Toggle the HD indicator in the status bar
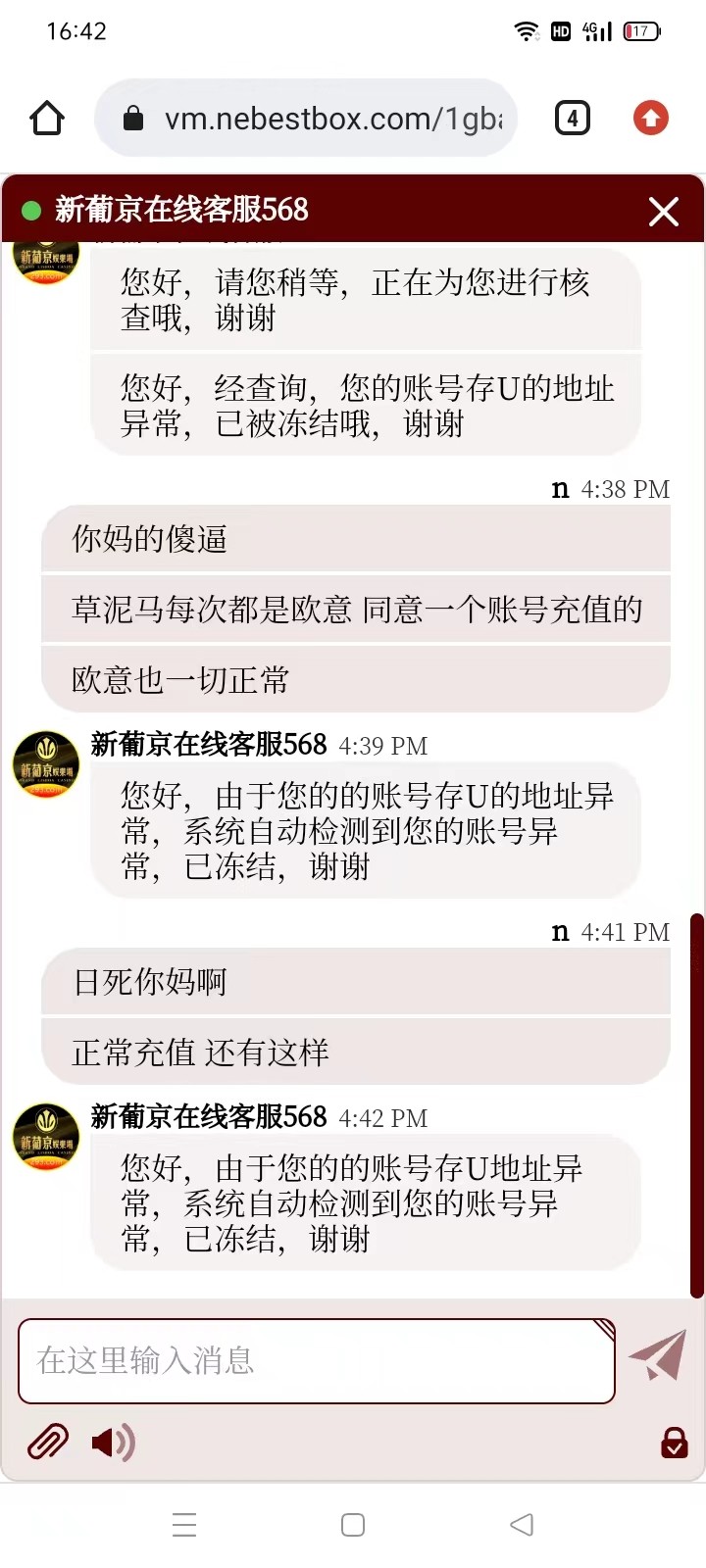Image resolution: width=706 pixels, height=1568 pixels. pyautogui.click(x=561, y=31)
